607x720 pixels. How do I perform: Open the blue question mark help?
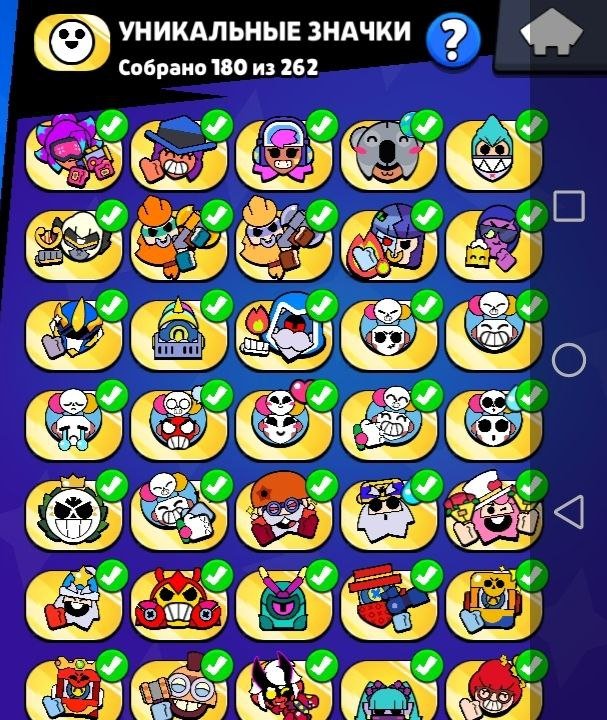point(453,39)
